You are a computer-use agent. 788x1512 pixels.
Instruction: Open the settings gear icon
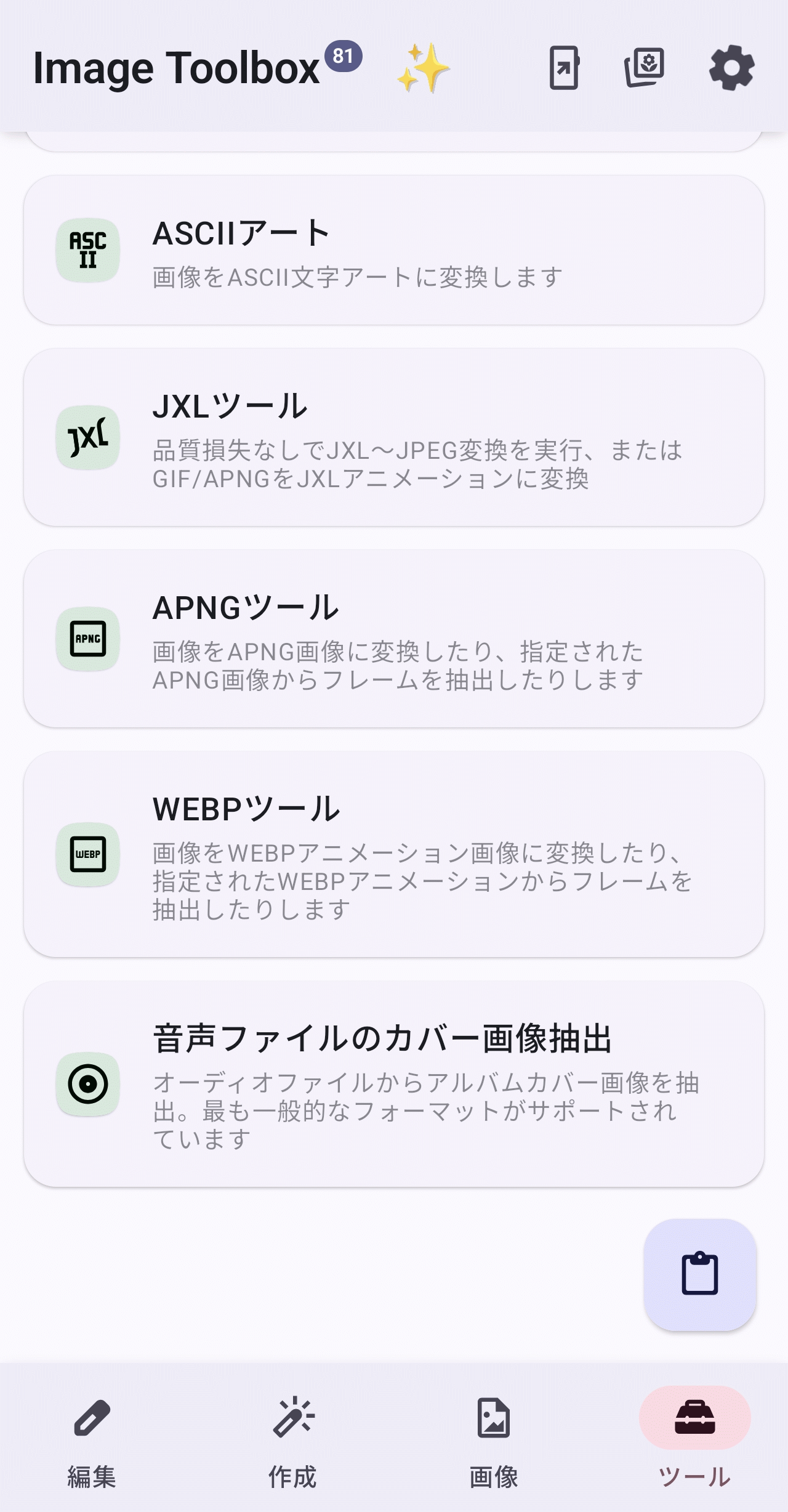731,68
